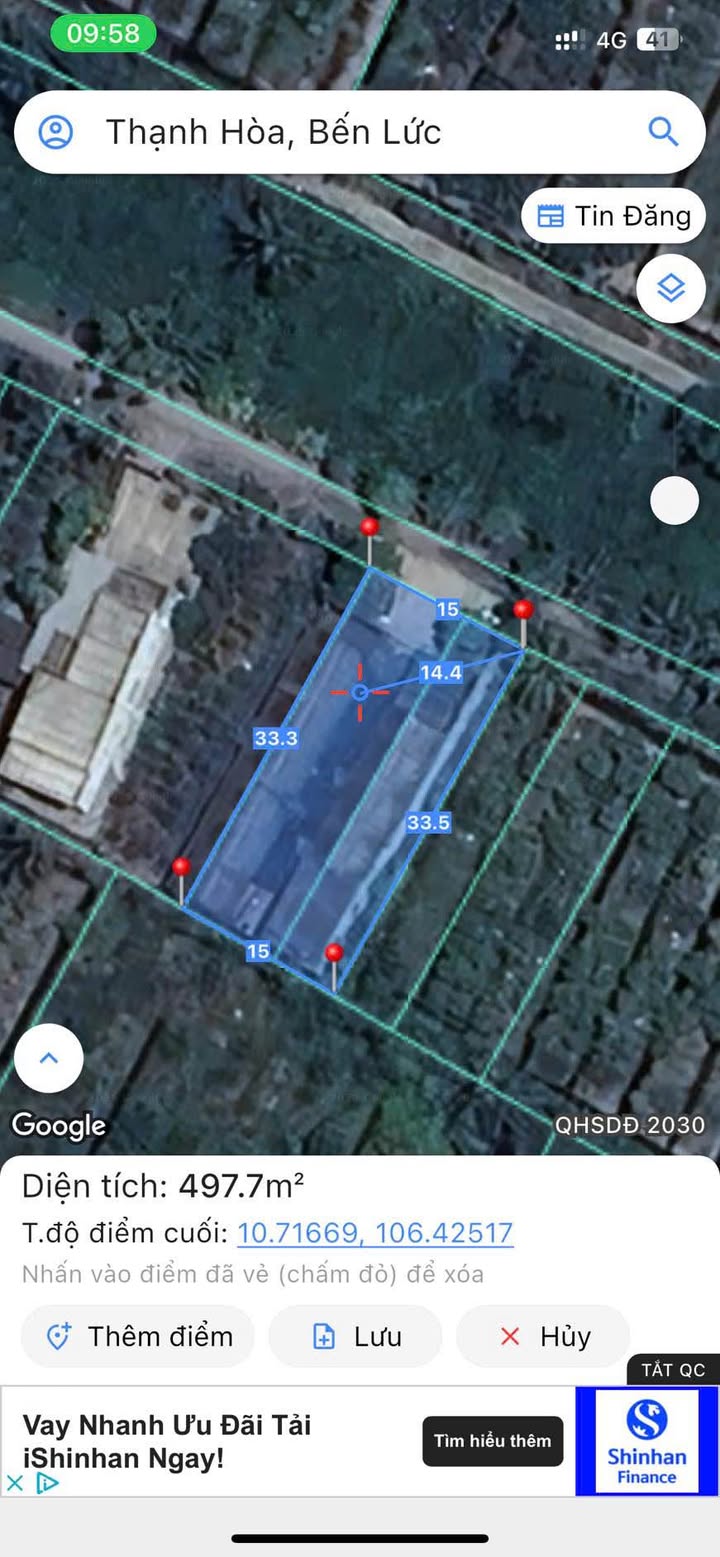This screenshot has width=720, height=1557.
Task: Cancel the drawing with Hủy
Action: [543, 1336]
